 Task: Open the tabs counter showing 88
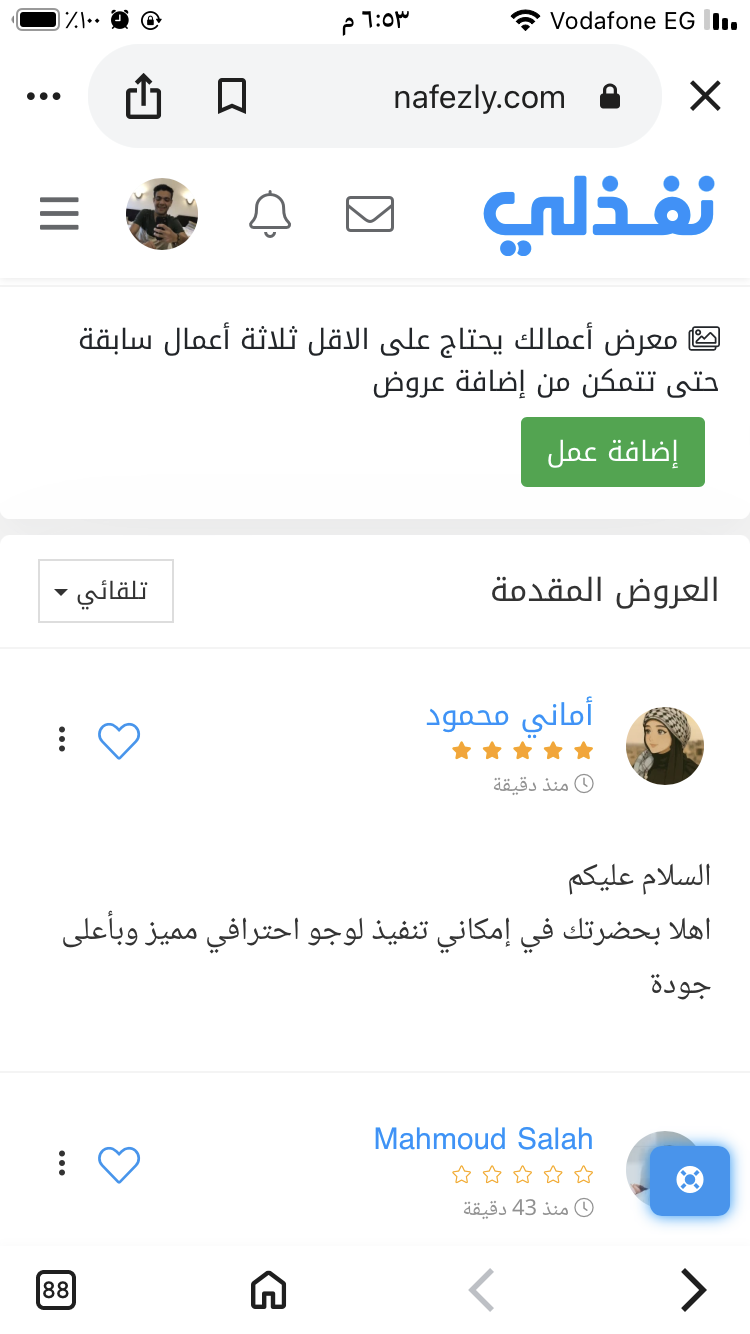56,1290
